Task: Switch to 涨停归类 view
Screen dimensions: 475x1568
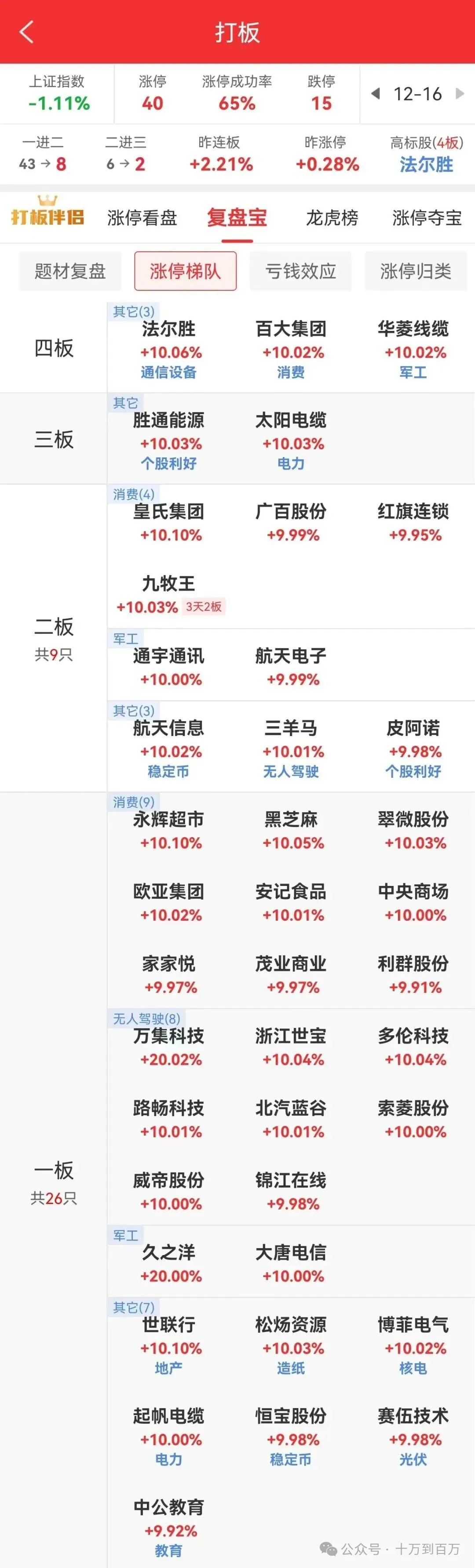Action: point(415,271)
